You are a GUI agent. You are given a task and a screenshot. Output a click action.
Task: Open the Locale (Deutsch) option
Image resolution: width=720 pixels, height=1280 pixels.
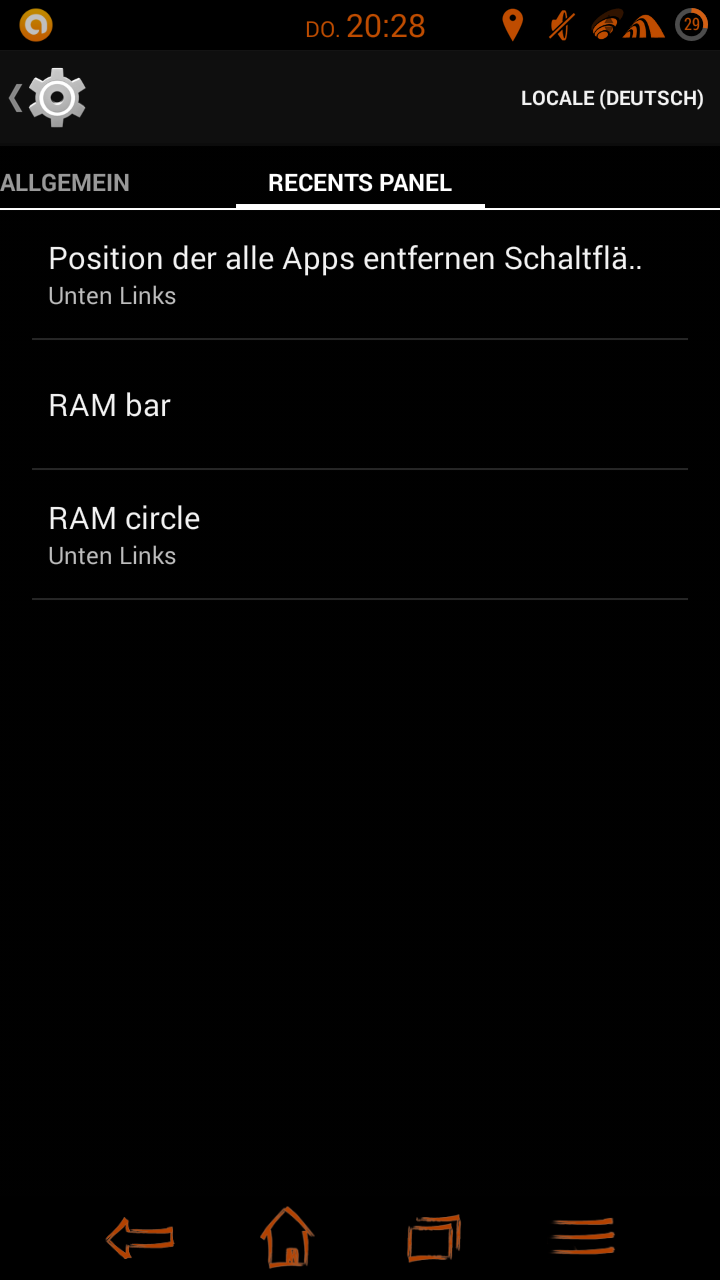pyautogui.click(x=611, y=98)
